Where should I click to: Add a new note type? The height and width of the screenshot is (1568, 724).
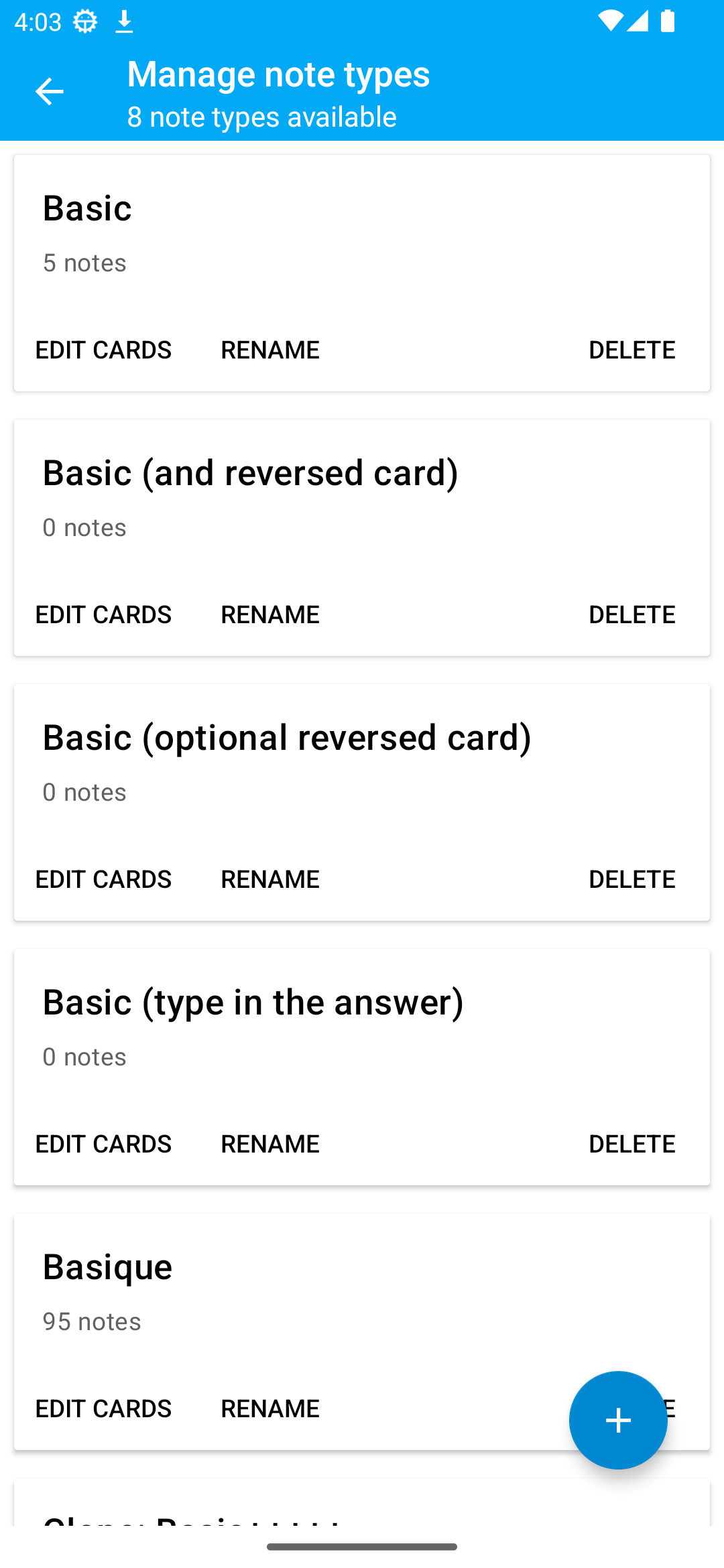[x=617, y=1420]
